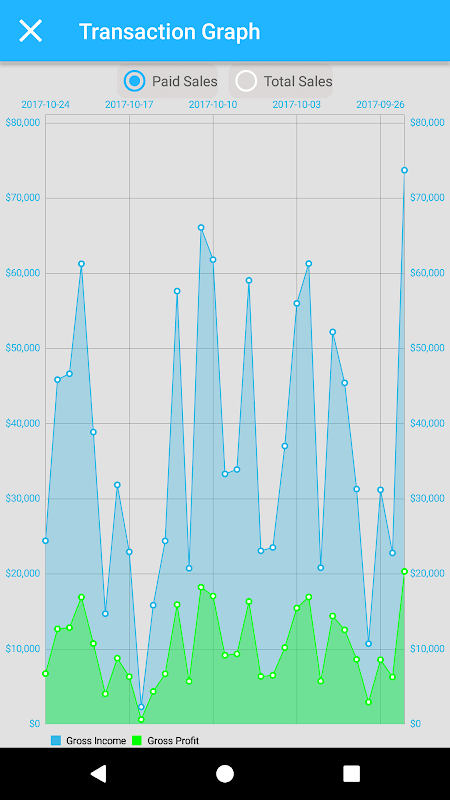
Task: Switch to the Total Sales option
Action: point(281,81)
